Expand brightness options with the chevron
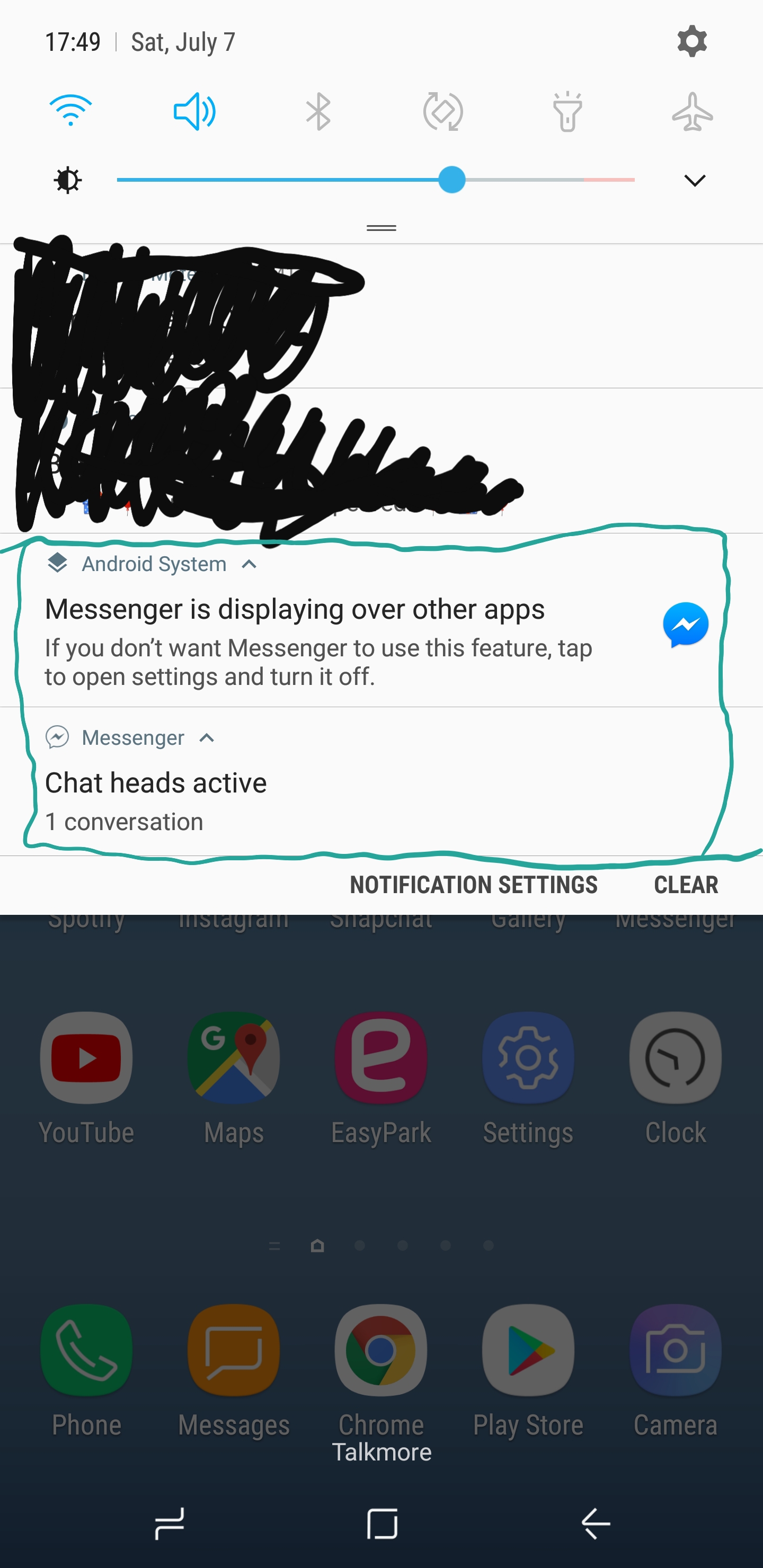The height and width of the screenshot is (1568, 763). (694, 180)
